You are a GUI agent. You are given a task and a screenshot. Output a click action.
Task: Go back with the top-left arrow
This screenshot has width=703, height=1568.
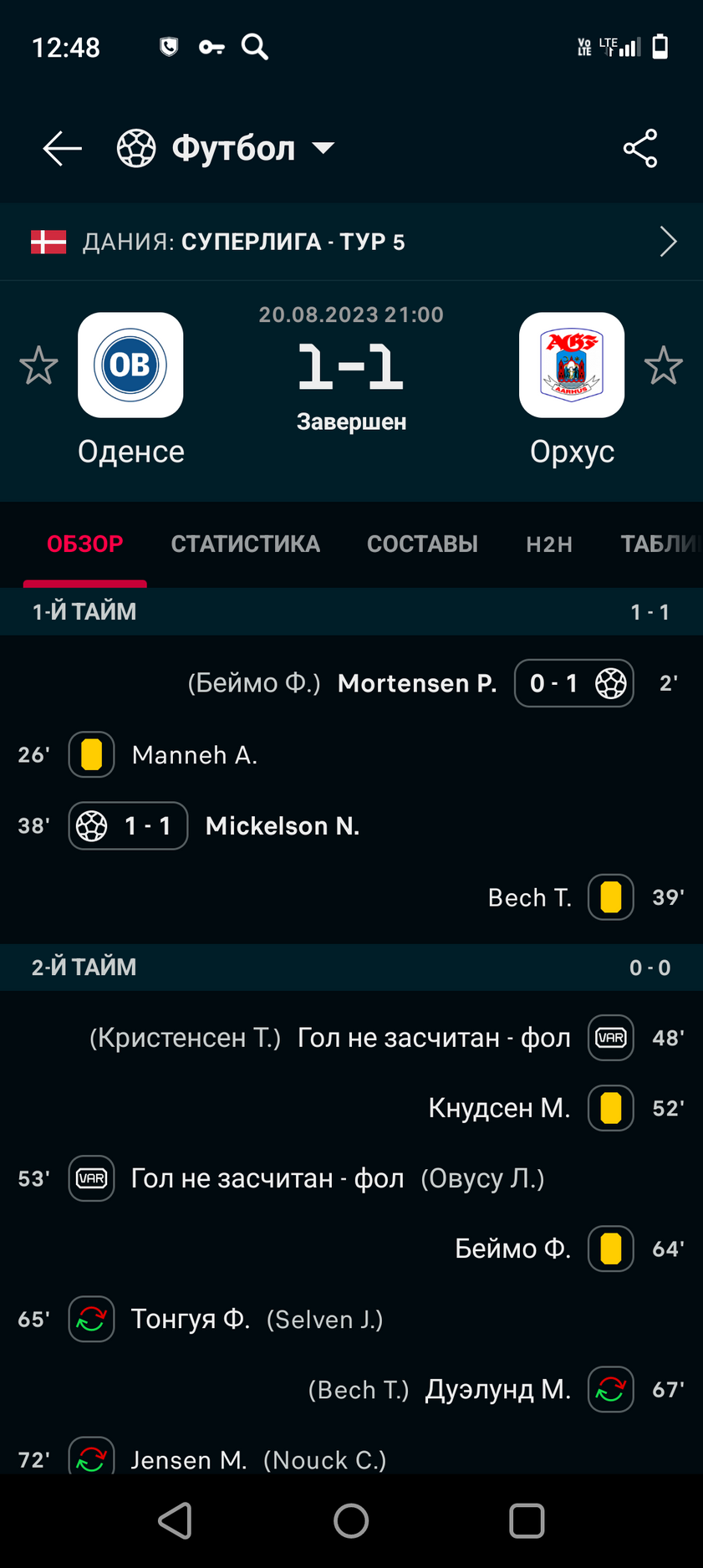(62, 149)
